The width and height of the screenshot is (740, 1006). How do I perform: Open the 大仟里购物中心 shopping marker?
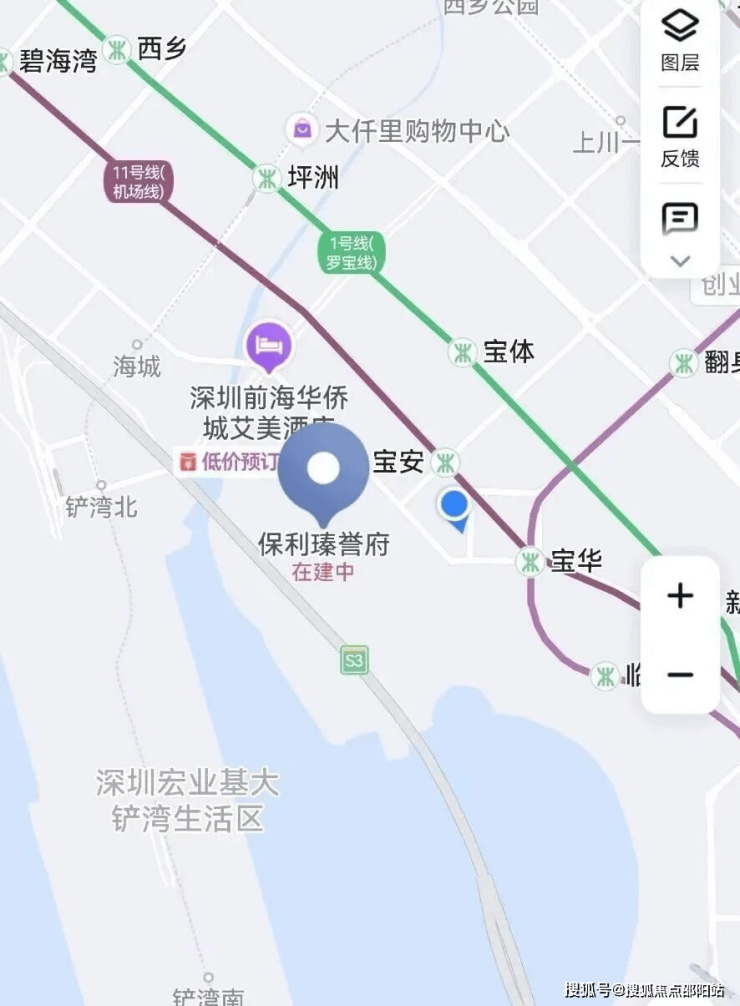(x=301, y=128)
